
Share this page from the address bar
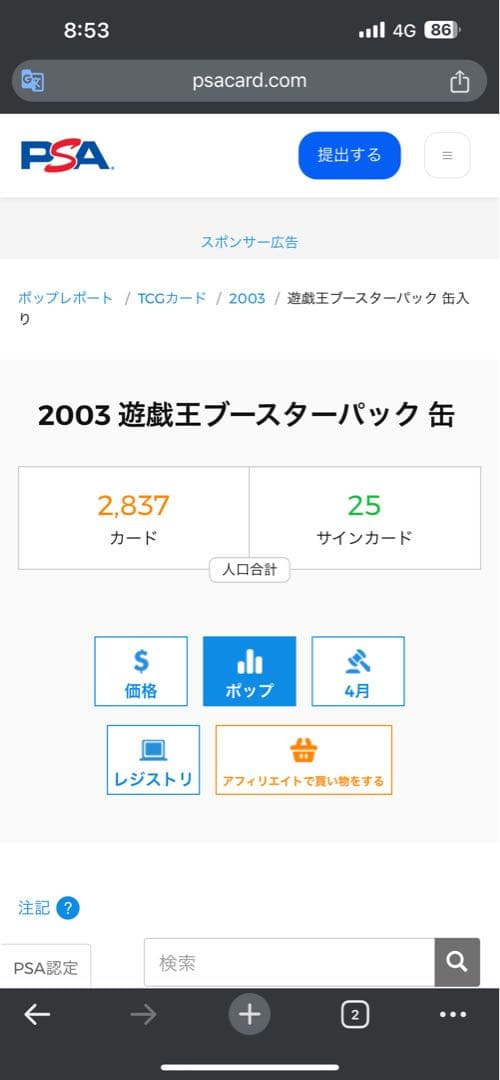click(x=459, y=81)
